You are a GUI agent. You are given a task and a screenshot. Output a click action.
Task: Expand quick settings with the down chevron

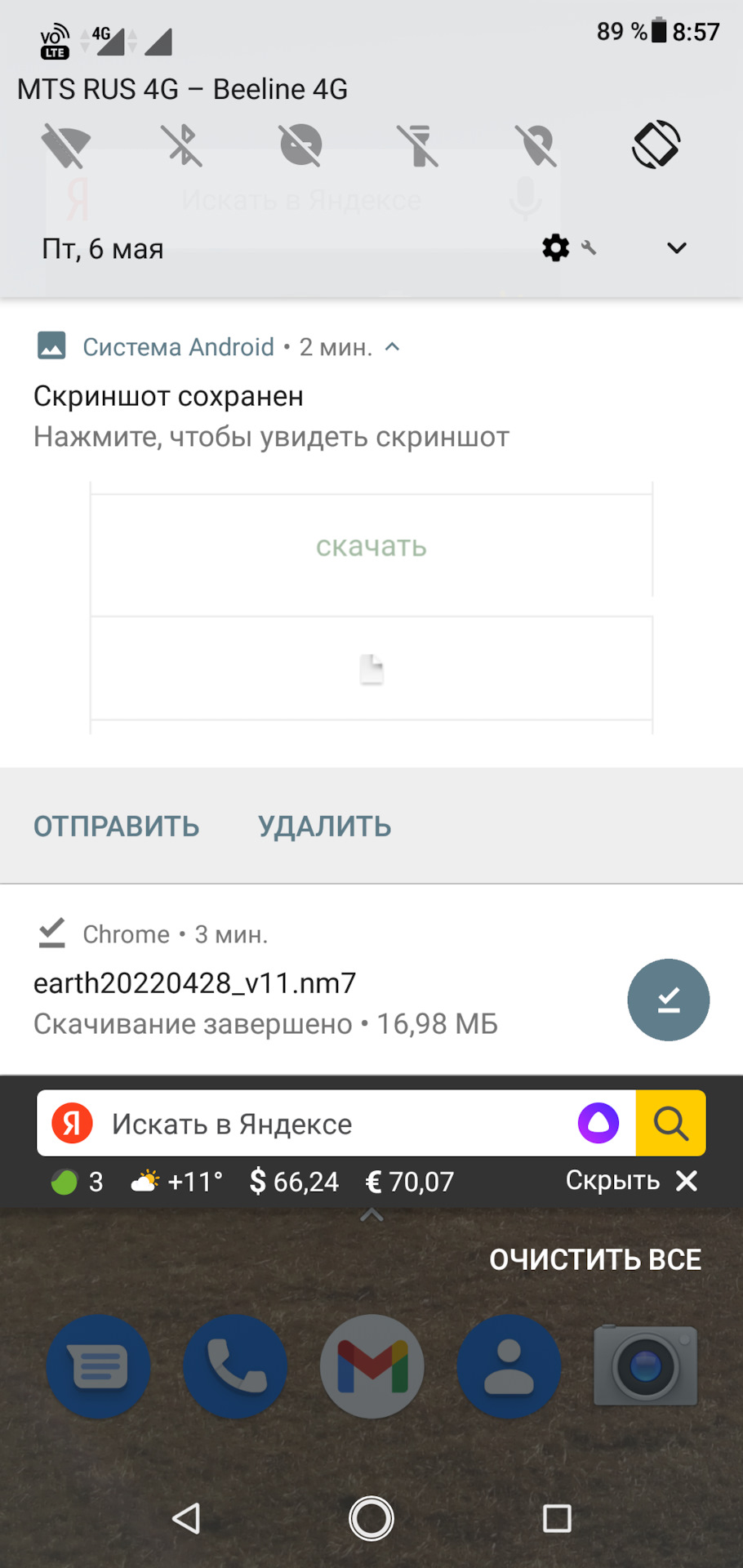[676, 248]
